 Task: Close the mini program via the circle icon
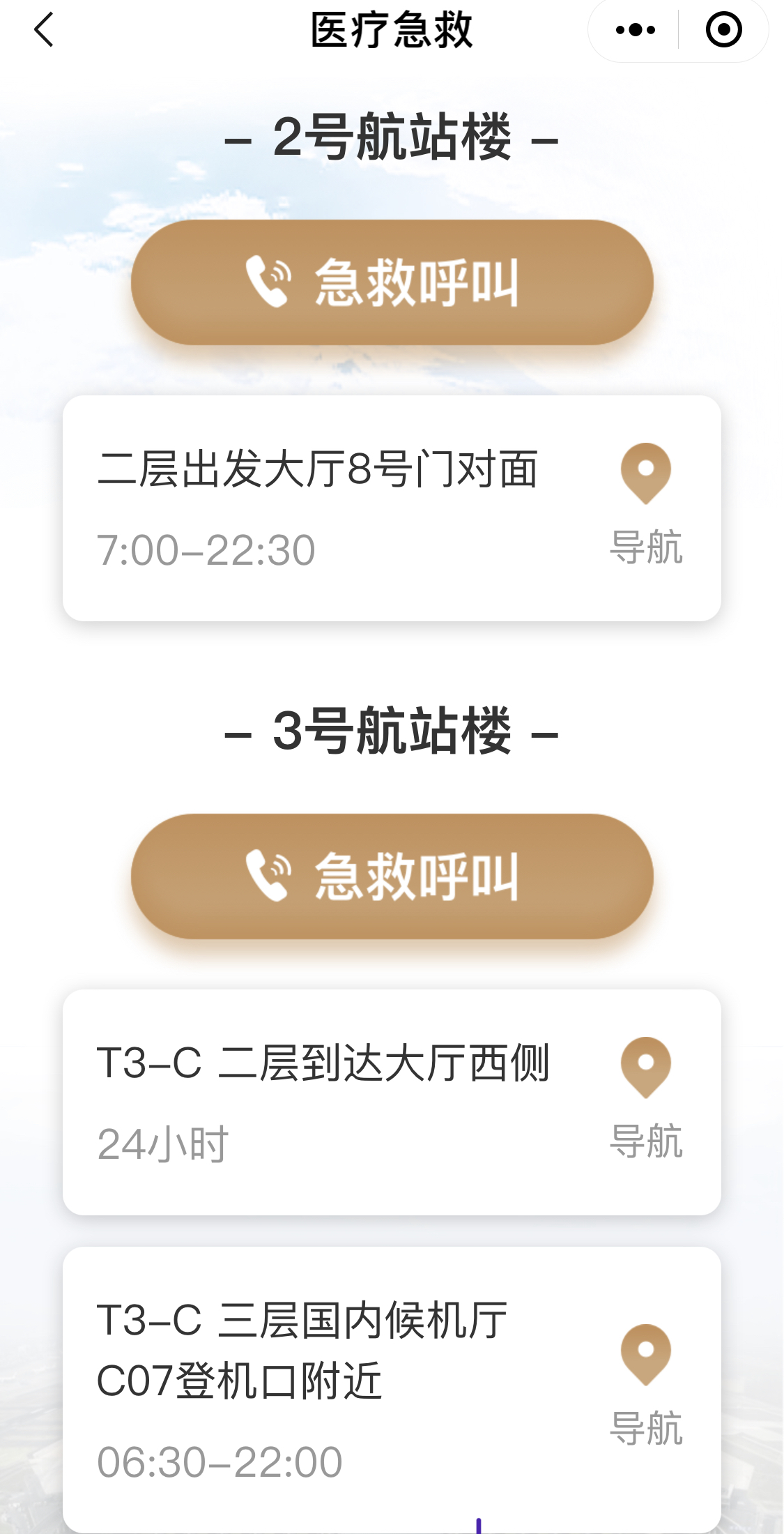[x=723, y=30]
